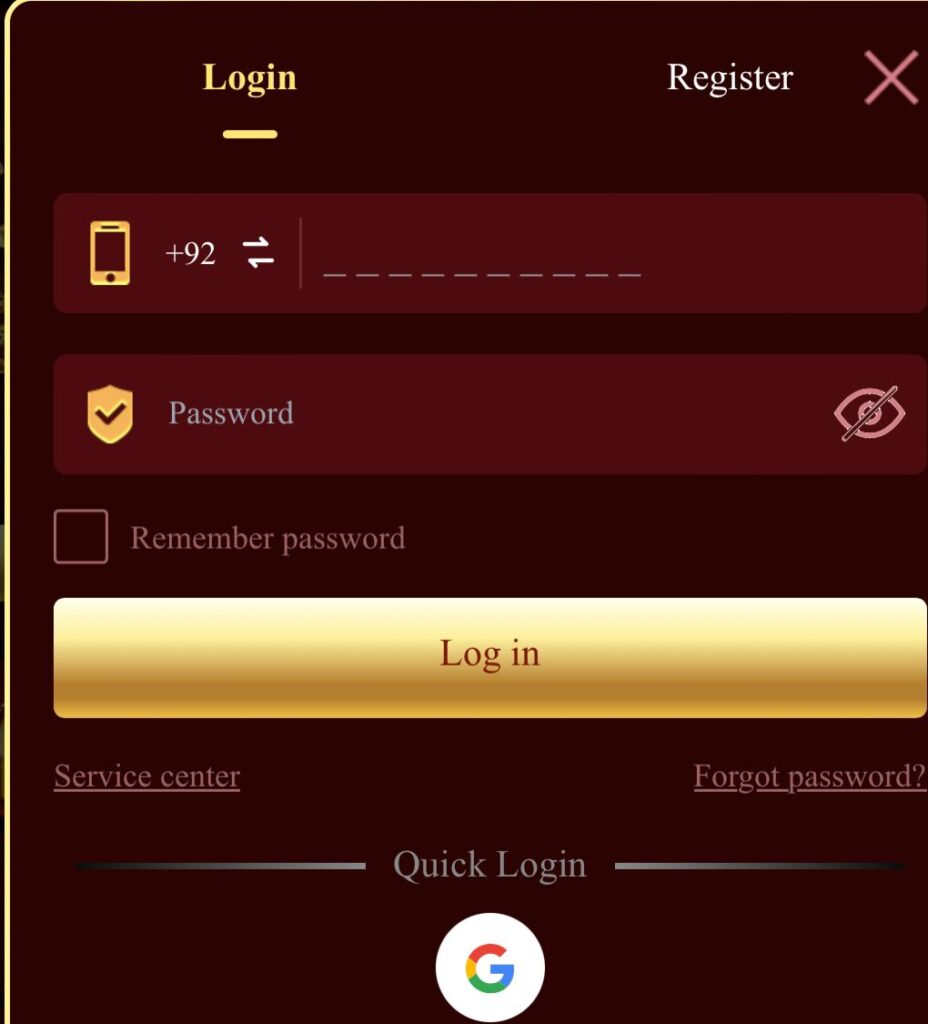Tap the Log in button
The height and width of the screenshot is (1024, 928).
click(490, 657)
